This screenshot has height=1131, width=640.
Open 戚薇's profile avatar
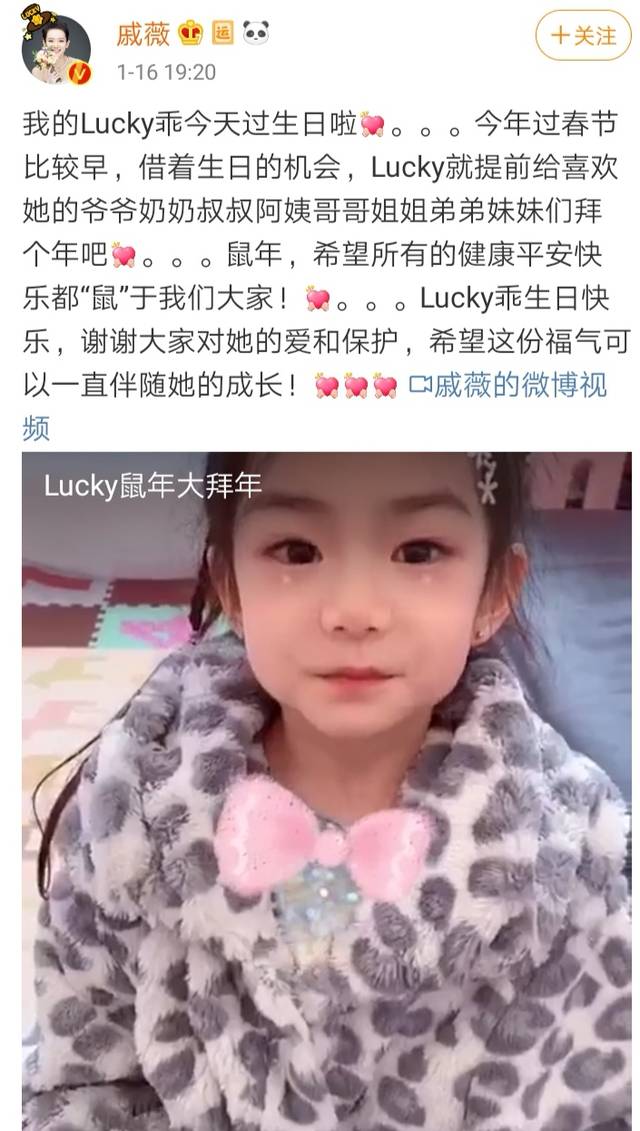pos(56,48)
